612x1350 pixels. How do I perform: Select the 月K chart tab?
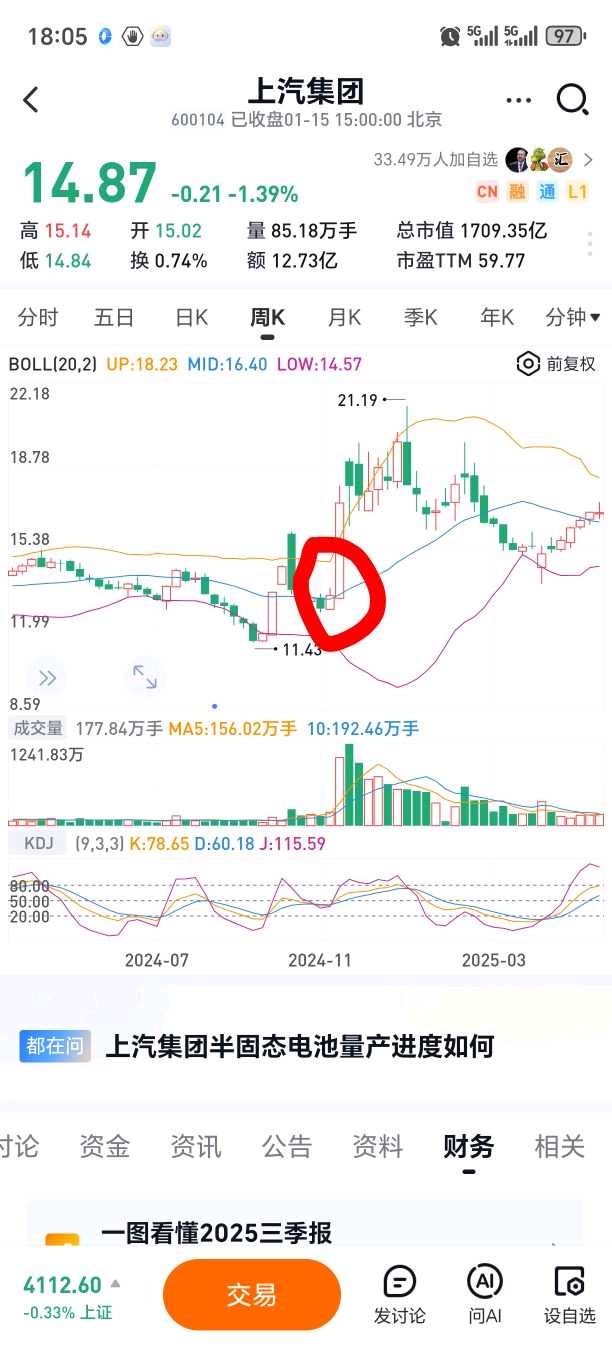click(x=344, y=318)
